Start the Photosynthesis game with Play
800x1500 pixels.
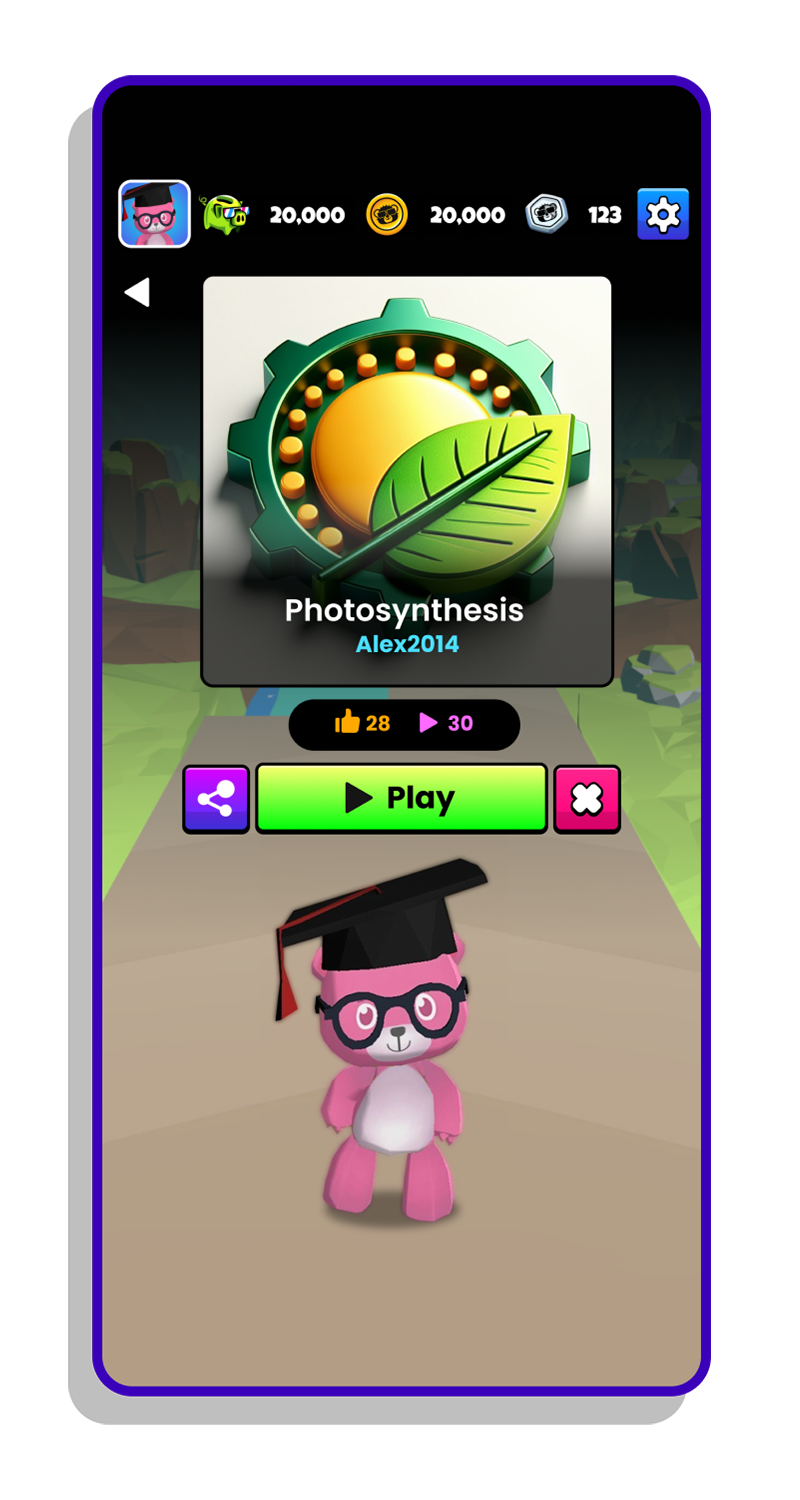pyautogui.click(x=401, y=798)
